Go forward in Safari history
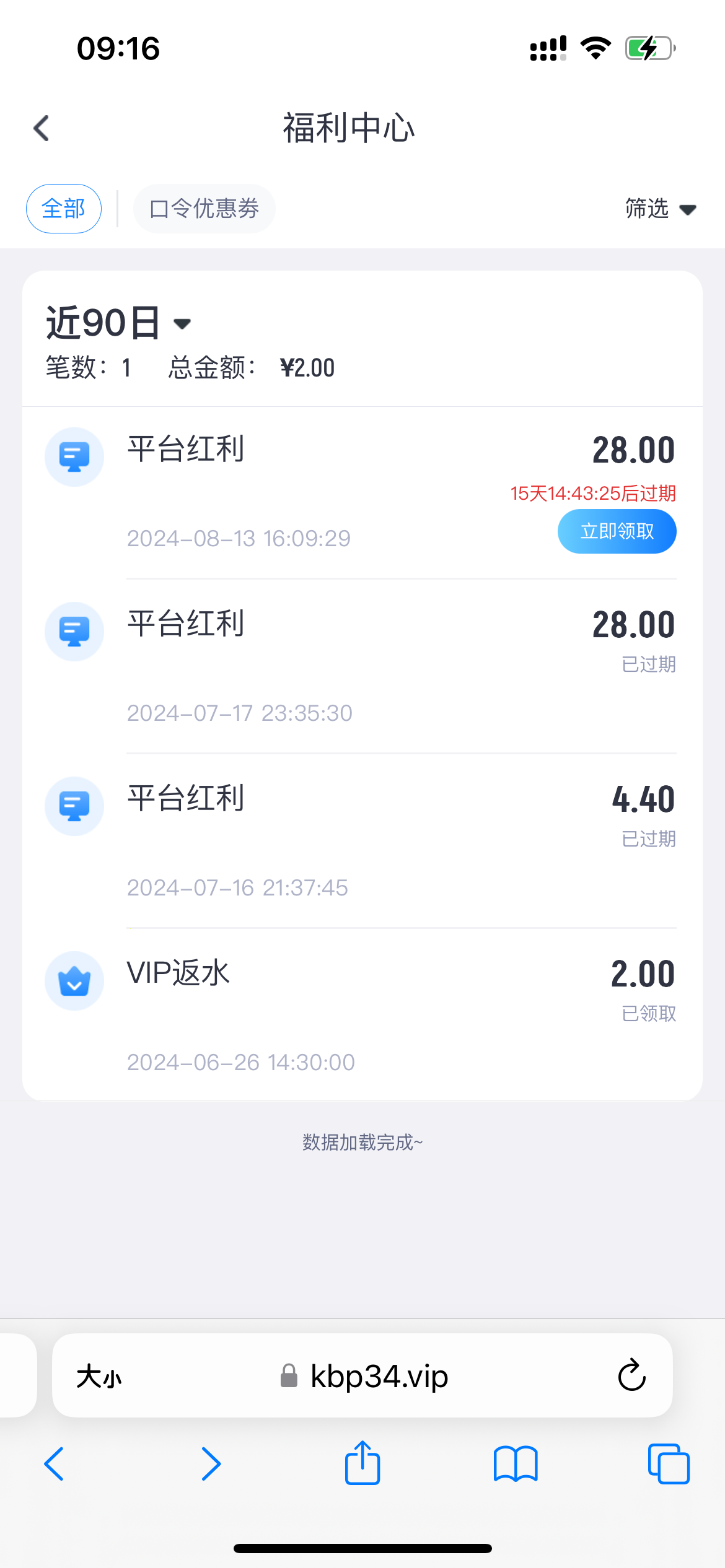This screenshot has width=725, height=1568. [x=211, y=1464]
